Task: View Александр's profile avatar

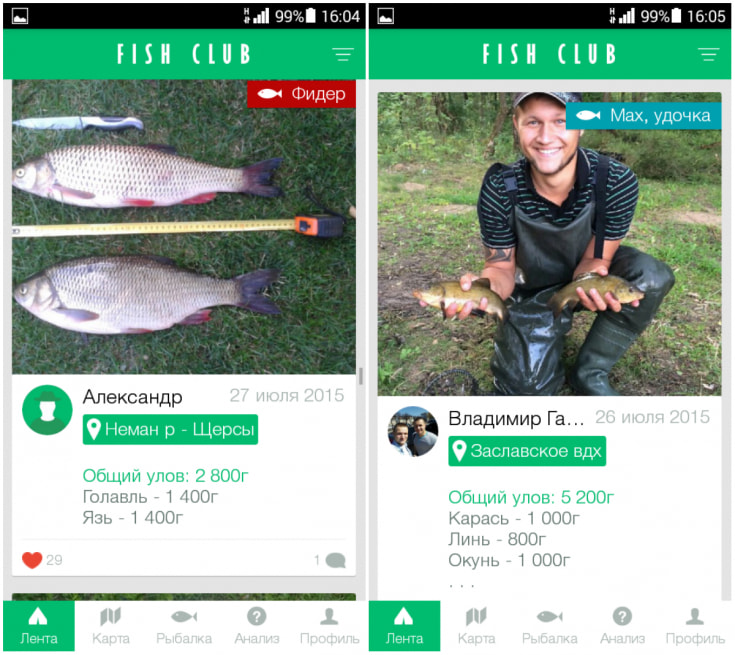Action: click(x=47, y=410)
